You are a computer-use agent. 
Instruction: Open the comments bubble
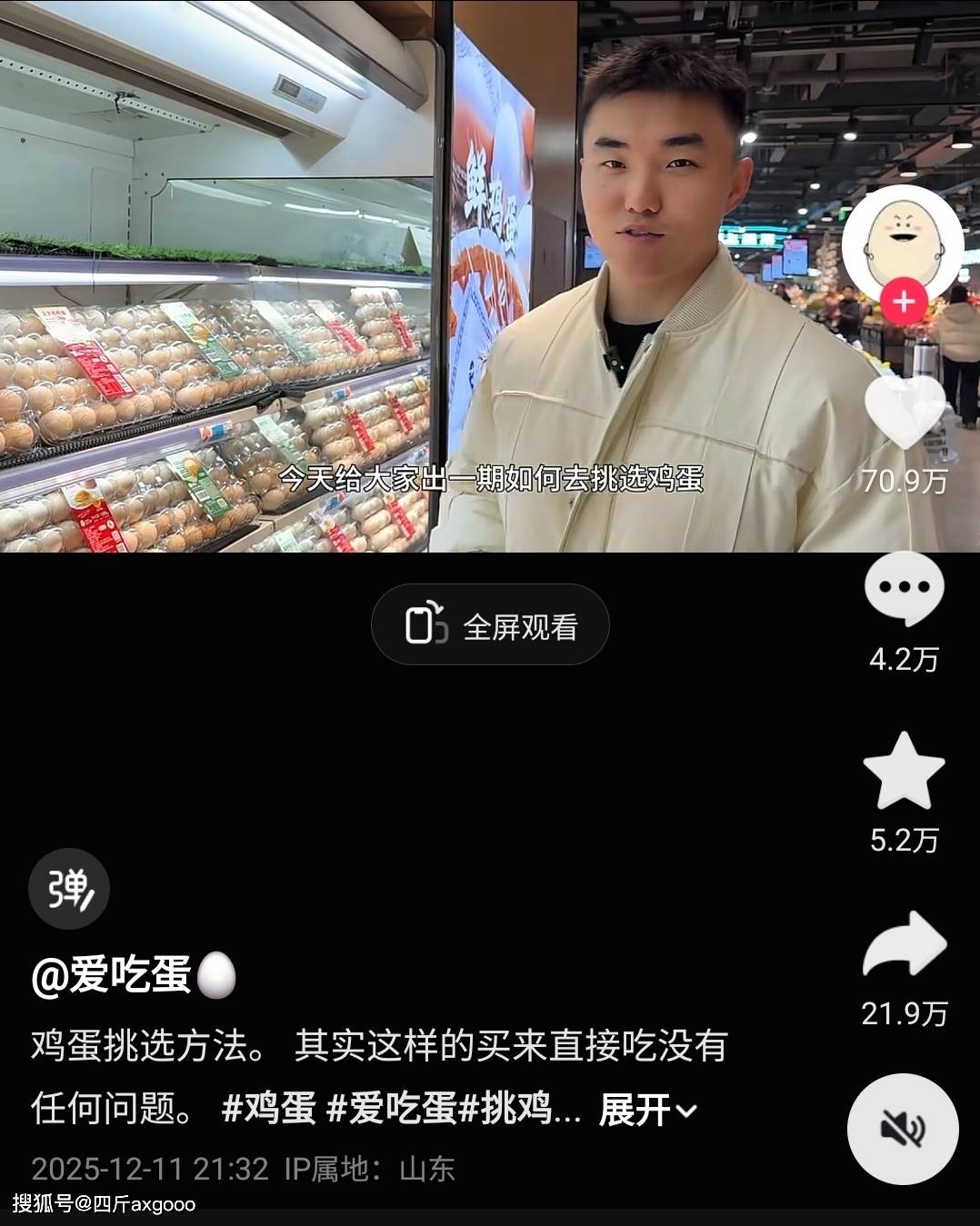point(904,588)
